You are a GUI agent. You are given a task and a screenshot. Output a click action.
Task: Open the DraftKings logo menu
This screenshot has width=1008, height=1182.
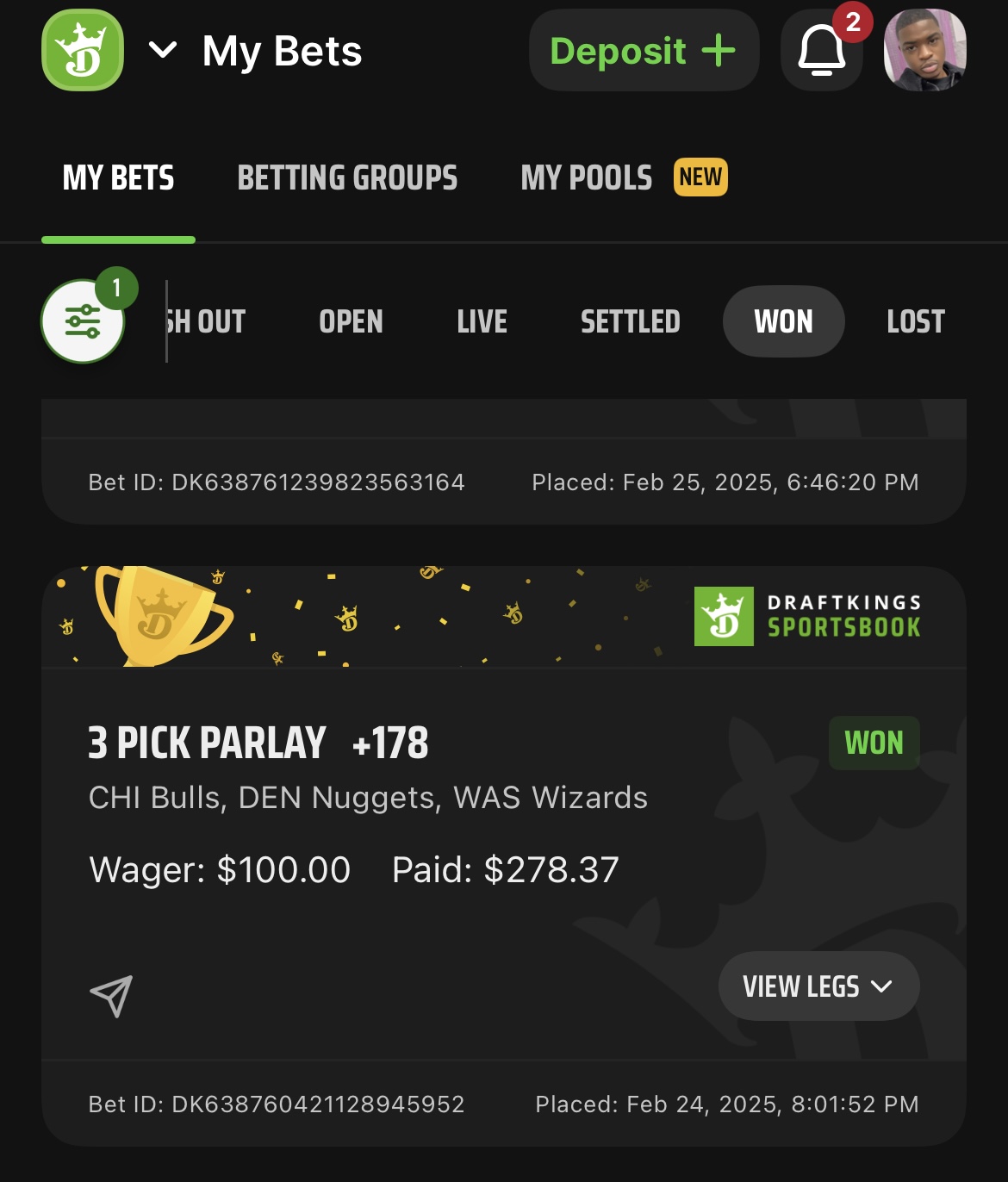click(83, 50)
